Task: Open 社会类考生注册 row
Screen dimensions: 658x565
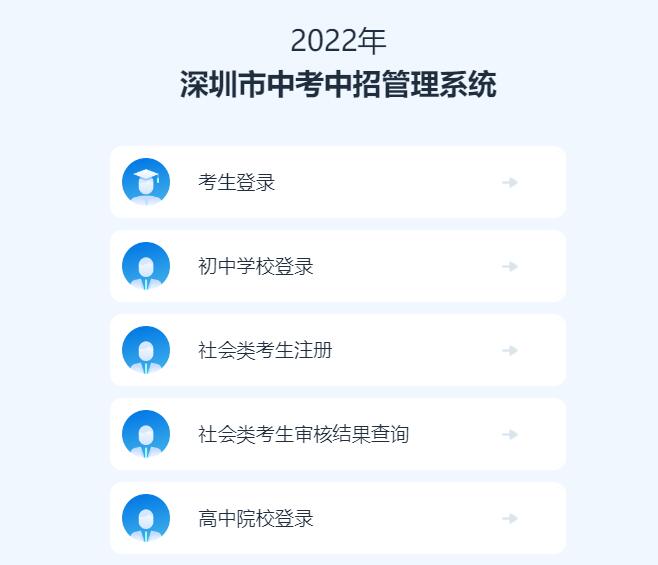Action: point(338,350)
